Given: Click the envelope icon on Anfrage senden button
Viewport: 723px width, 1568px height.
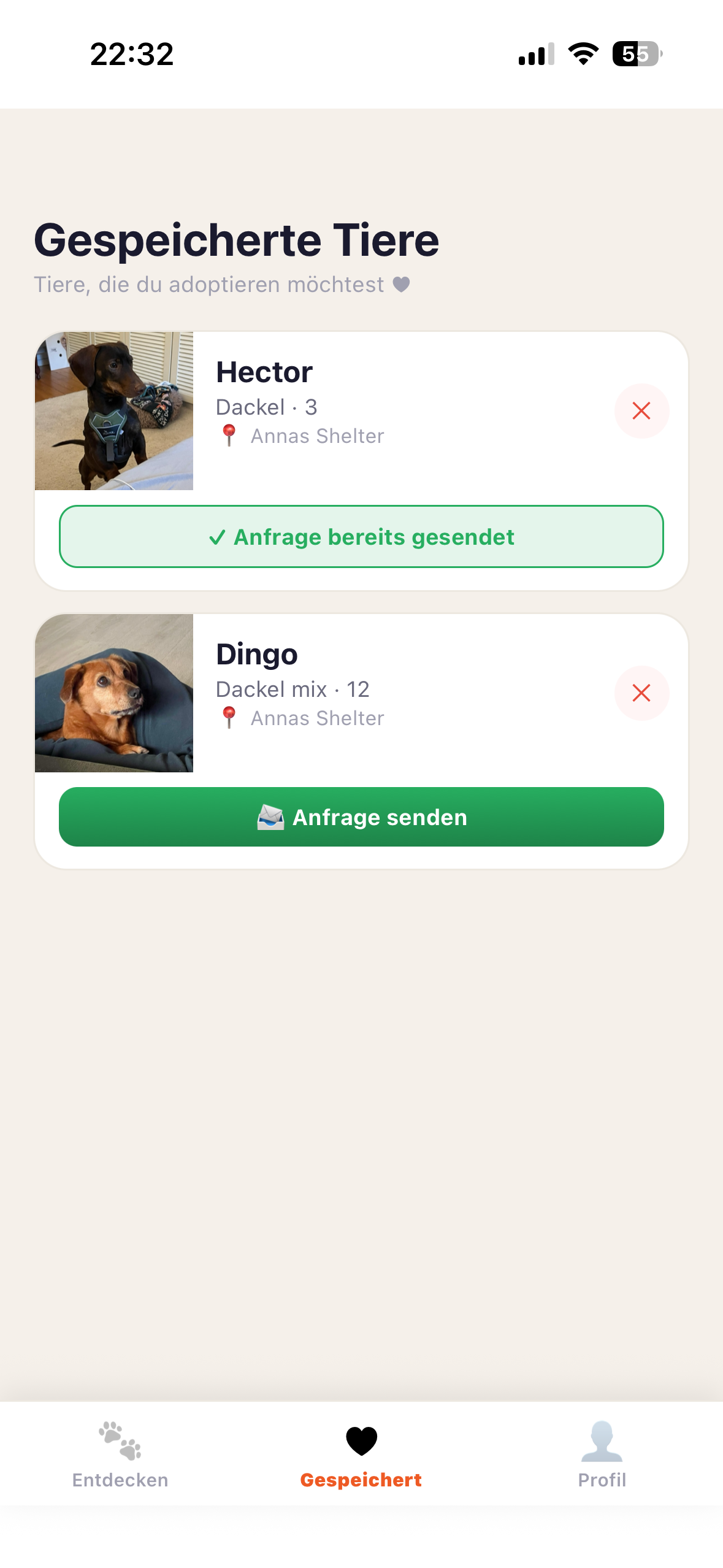Looking at the screenshot, I should point(270,817).
